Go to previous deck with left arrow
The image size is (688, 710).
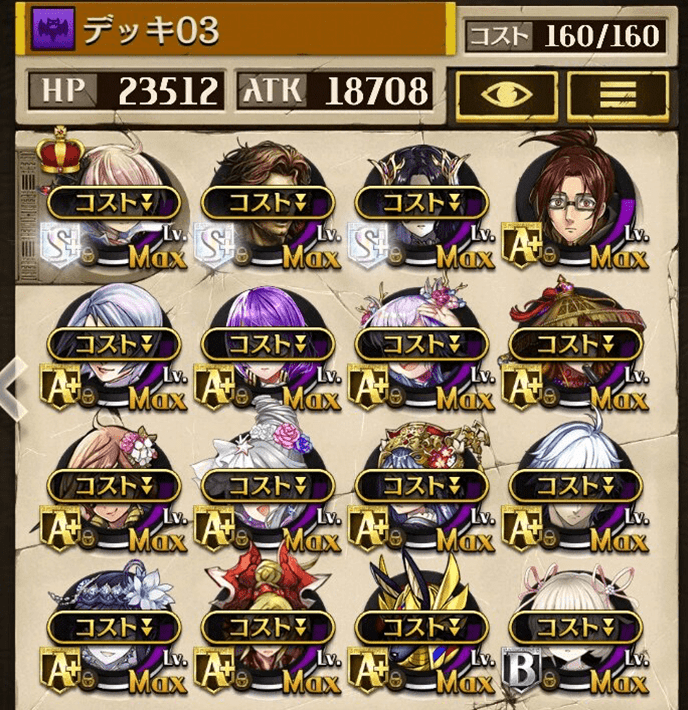point(10,387)
